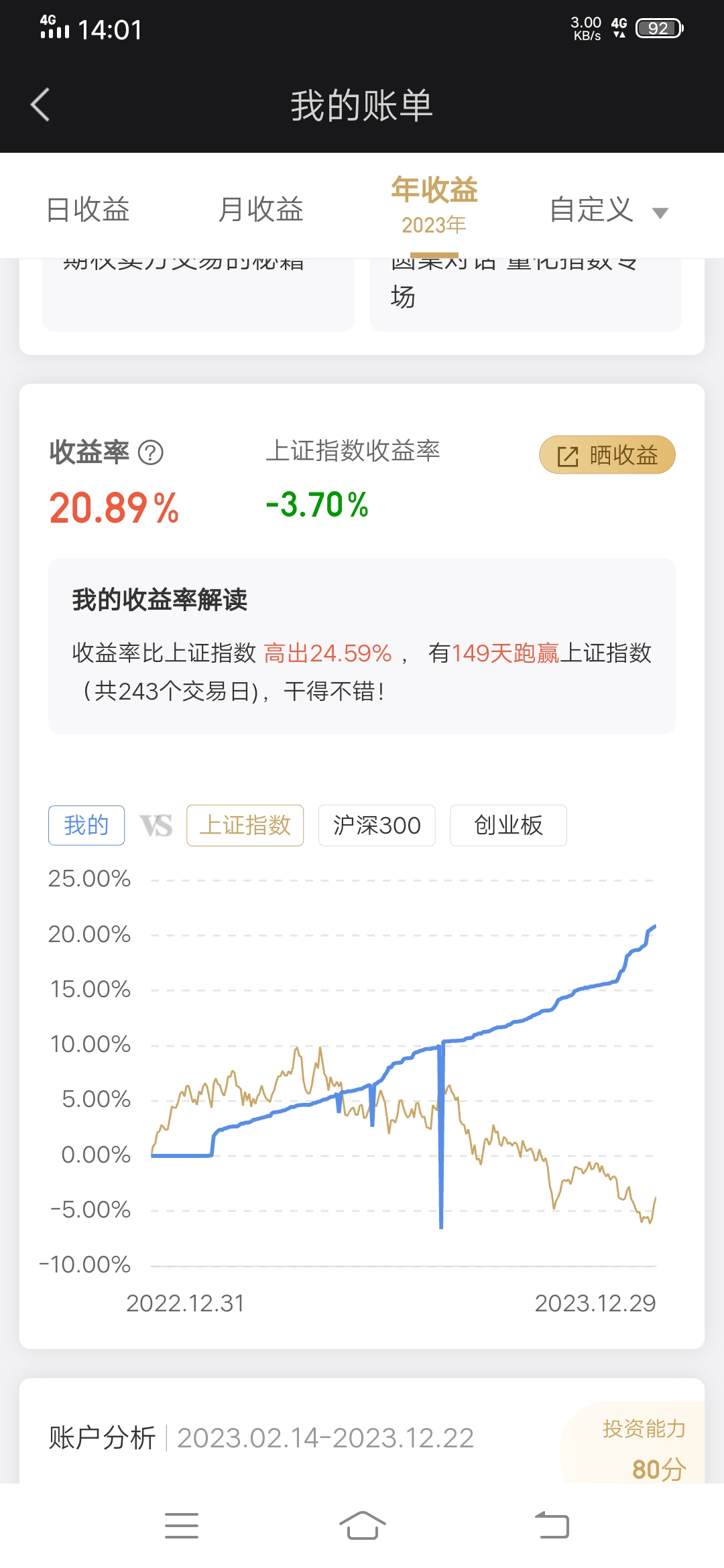
Task: Share earnings with 晒收益 button
Action: (x=607, y=455)
